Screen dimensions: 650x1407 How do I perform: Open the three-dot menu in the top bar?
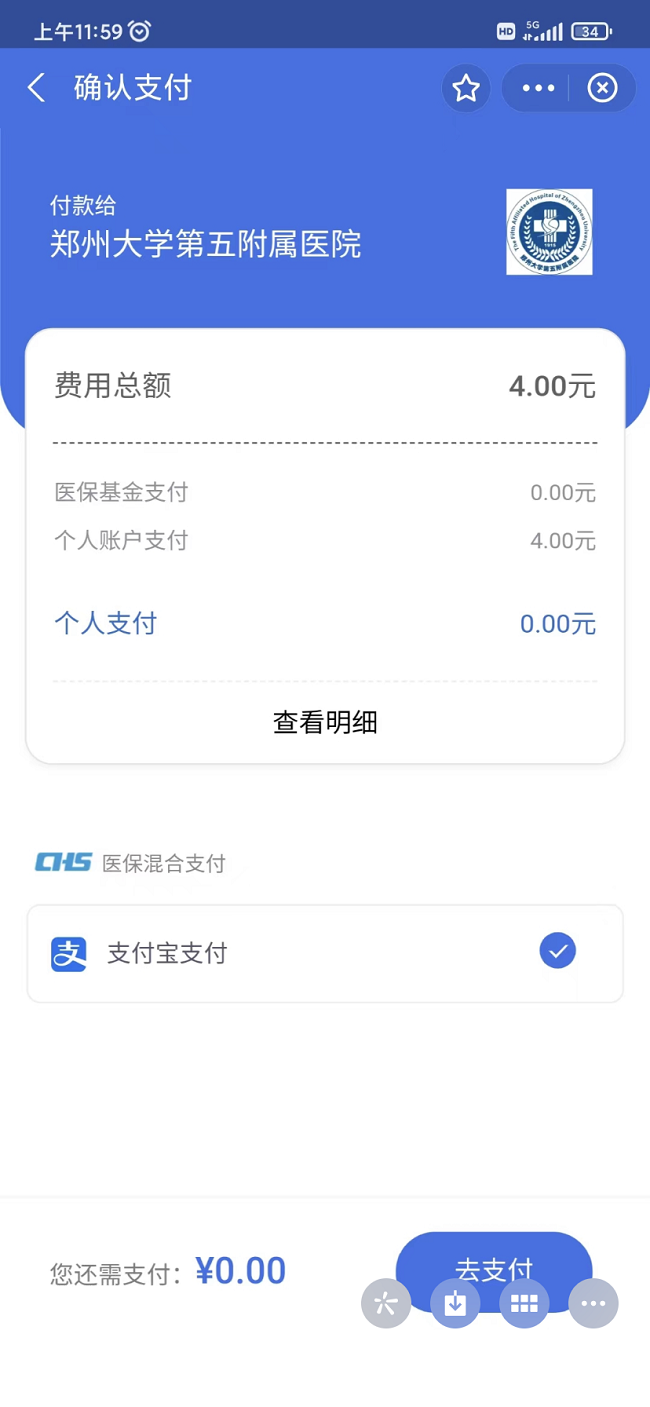click(x=538, y=89)
